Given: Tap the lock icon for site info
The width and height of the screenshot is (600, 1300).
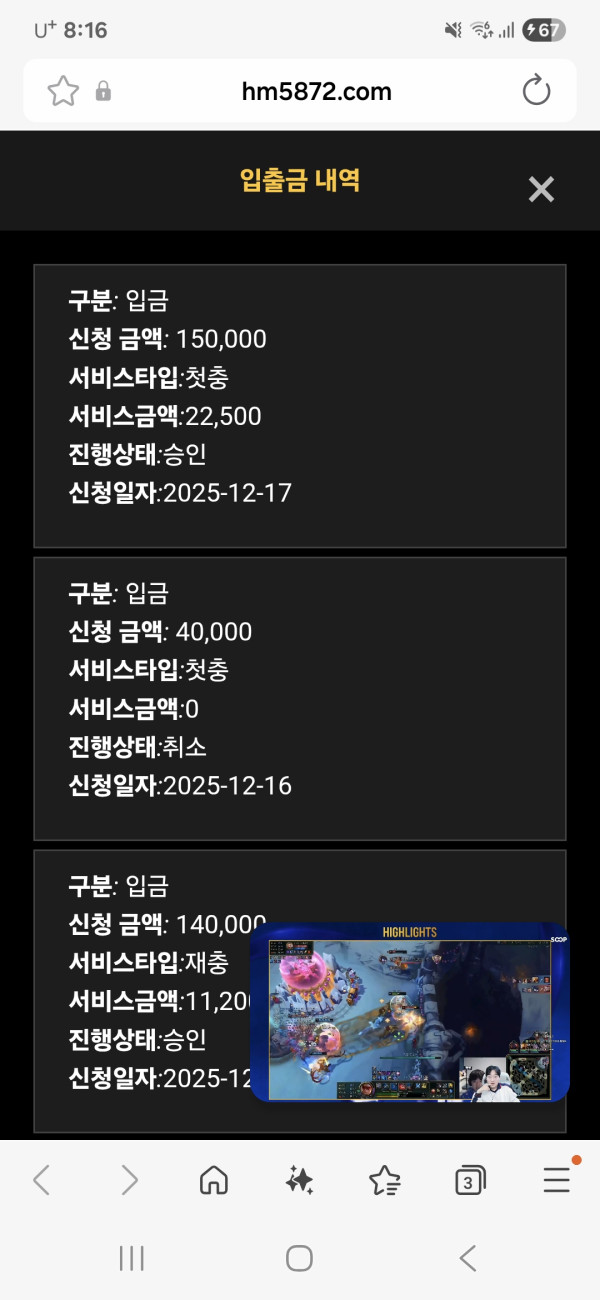Looking at the screenshot, I should [103, 92].
